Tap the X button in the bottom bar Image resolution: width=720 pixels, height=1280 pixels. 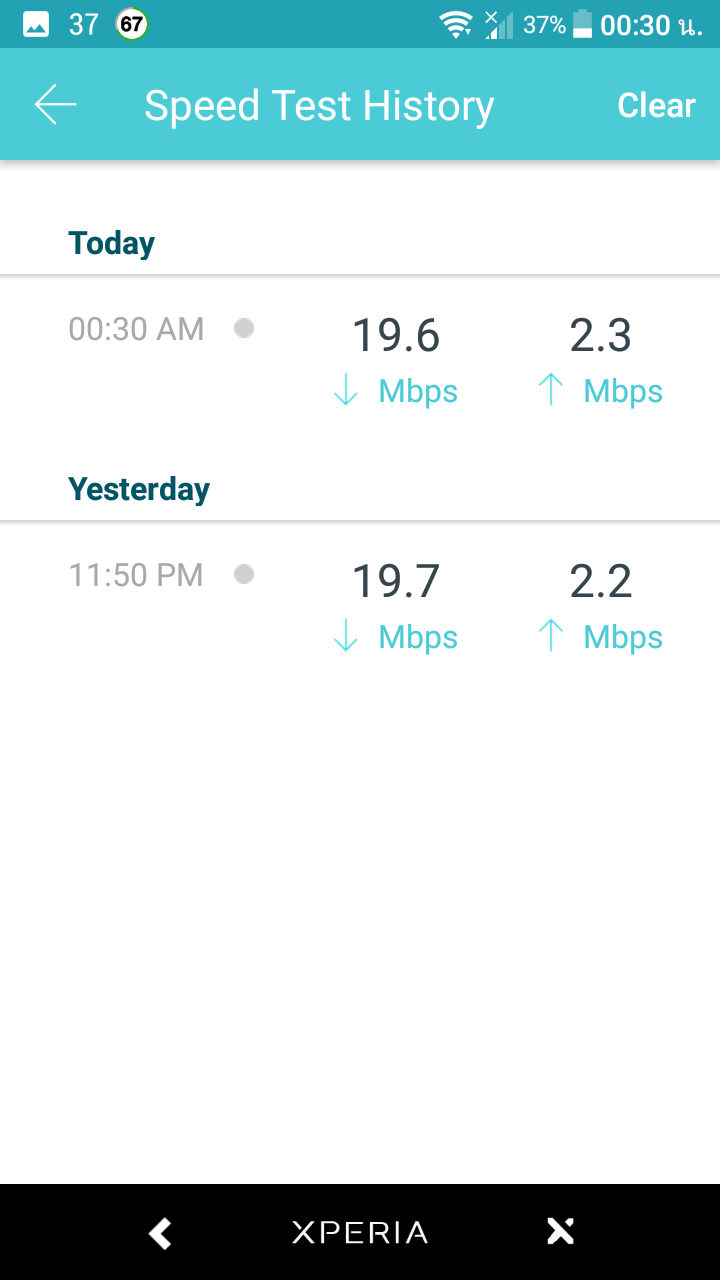click(x=561, y=1232)
